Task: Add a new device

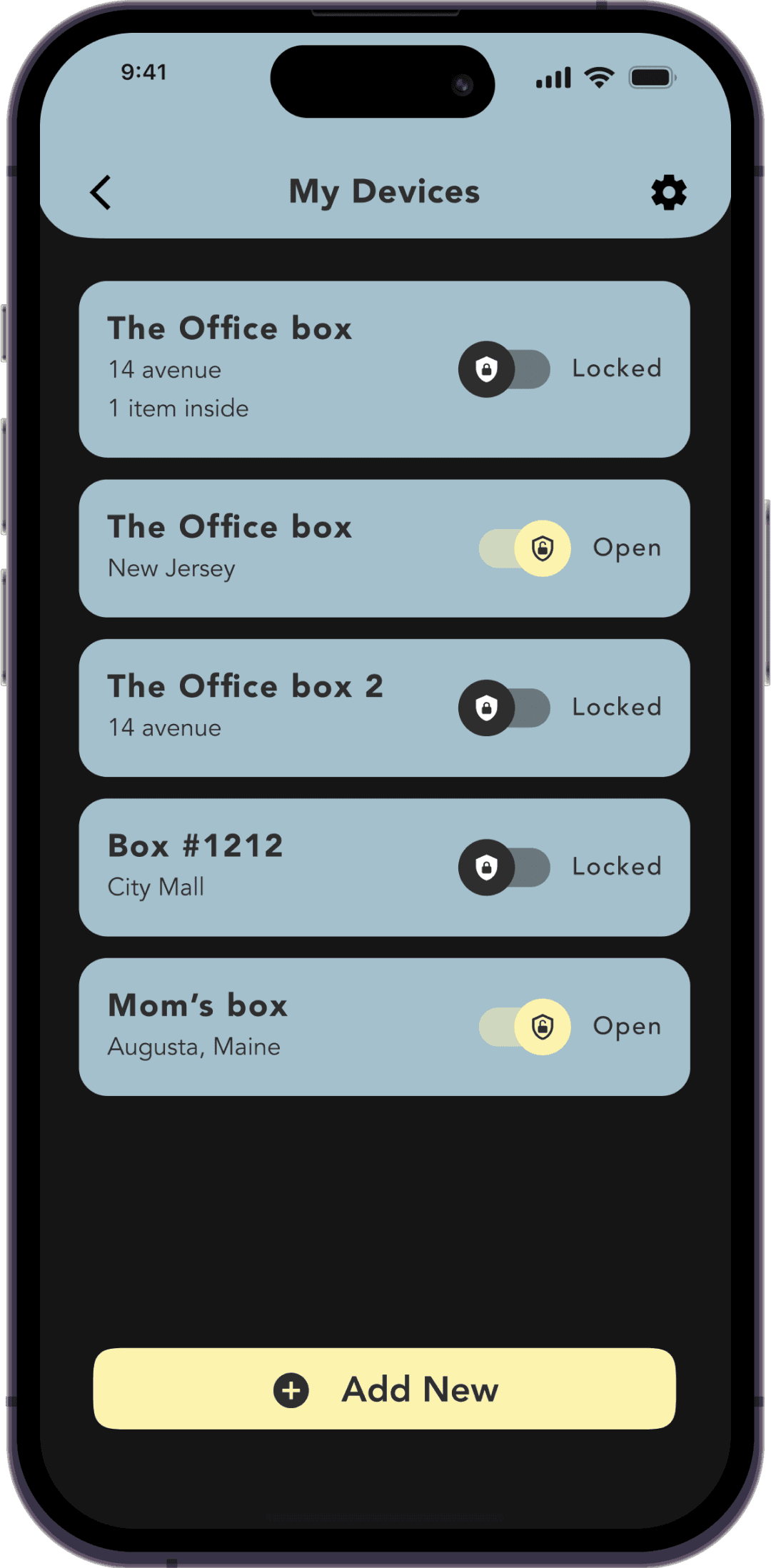Action: 385,1389
